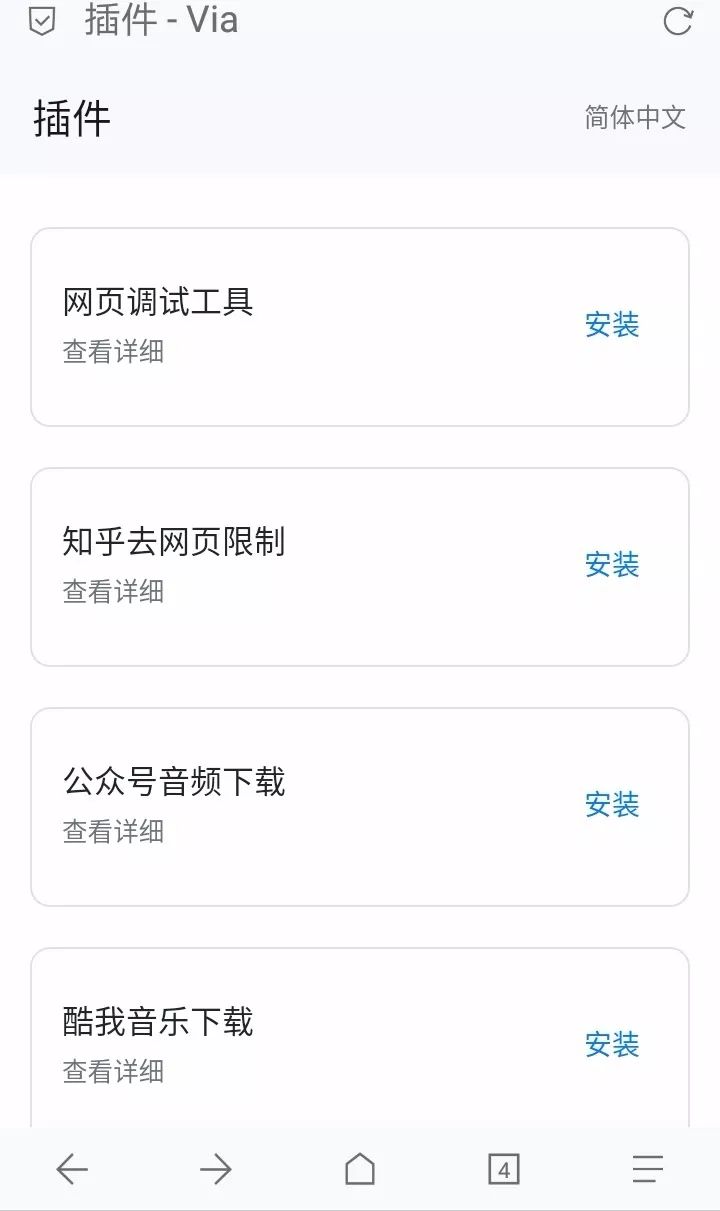Go to the home screen via home icon
Image resolution: width=720 pixels, height=1211 pixels.
[360, 1168]
